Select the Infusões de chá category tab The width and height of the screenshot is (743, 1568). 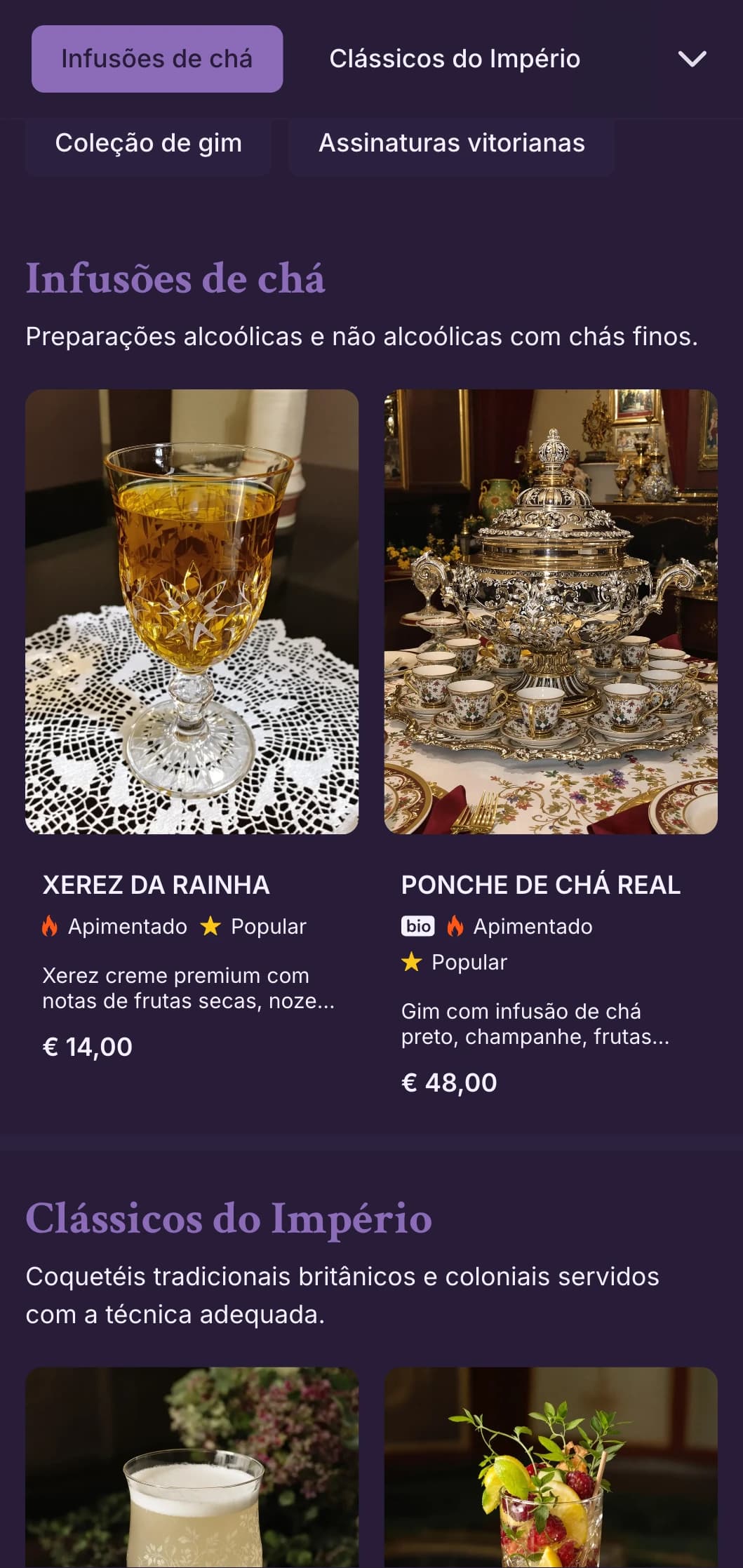pos(156,59)
